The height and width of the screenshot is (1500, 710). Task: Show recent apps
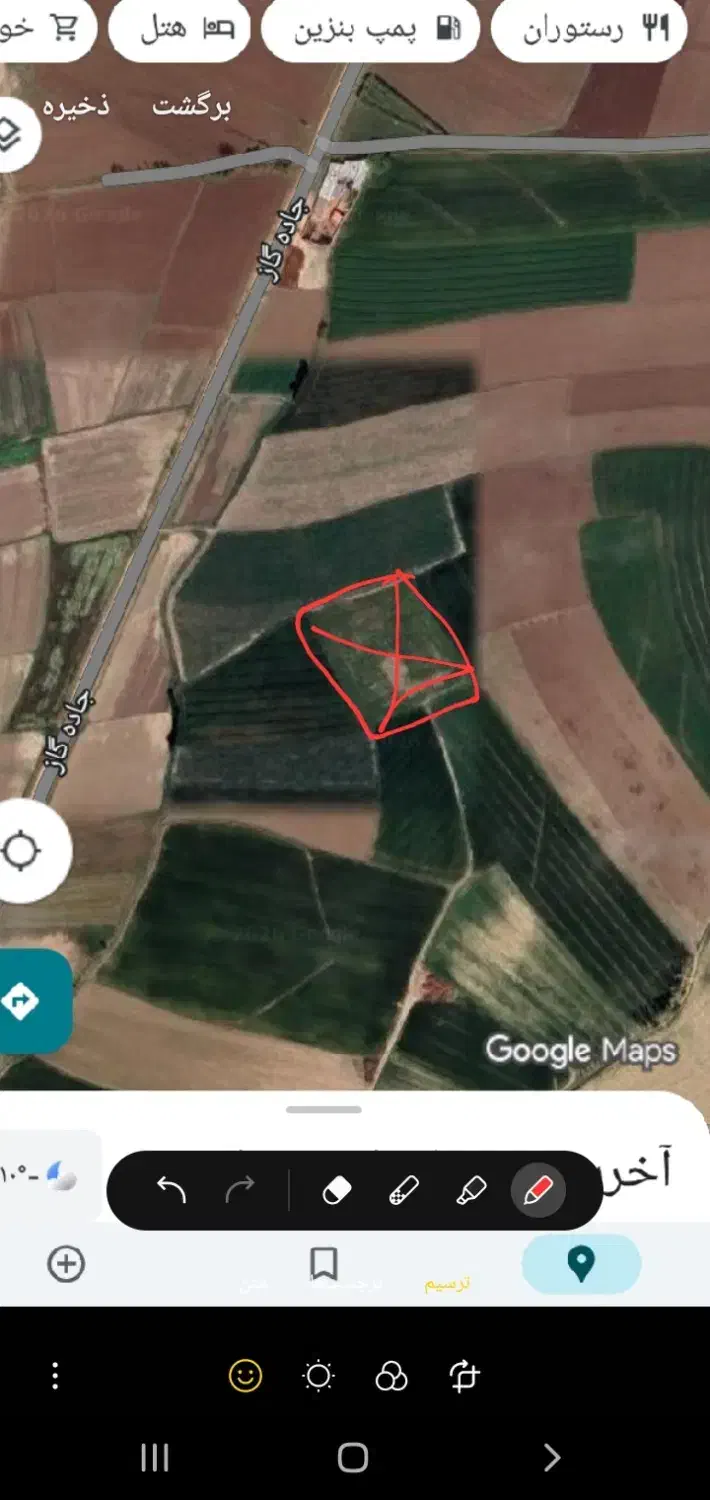[x=155, y=1457]
